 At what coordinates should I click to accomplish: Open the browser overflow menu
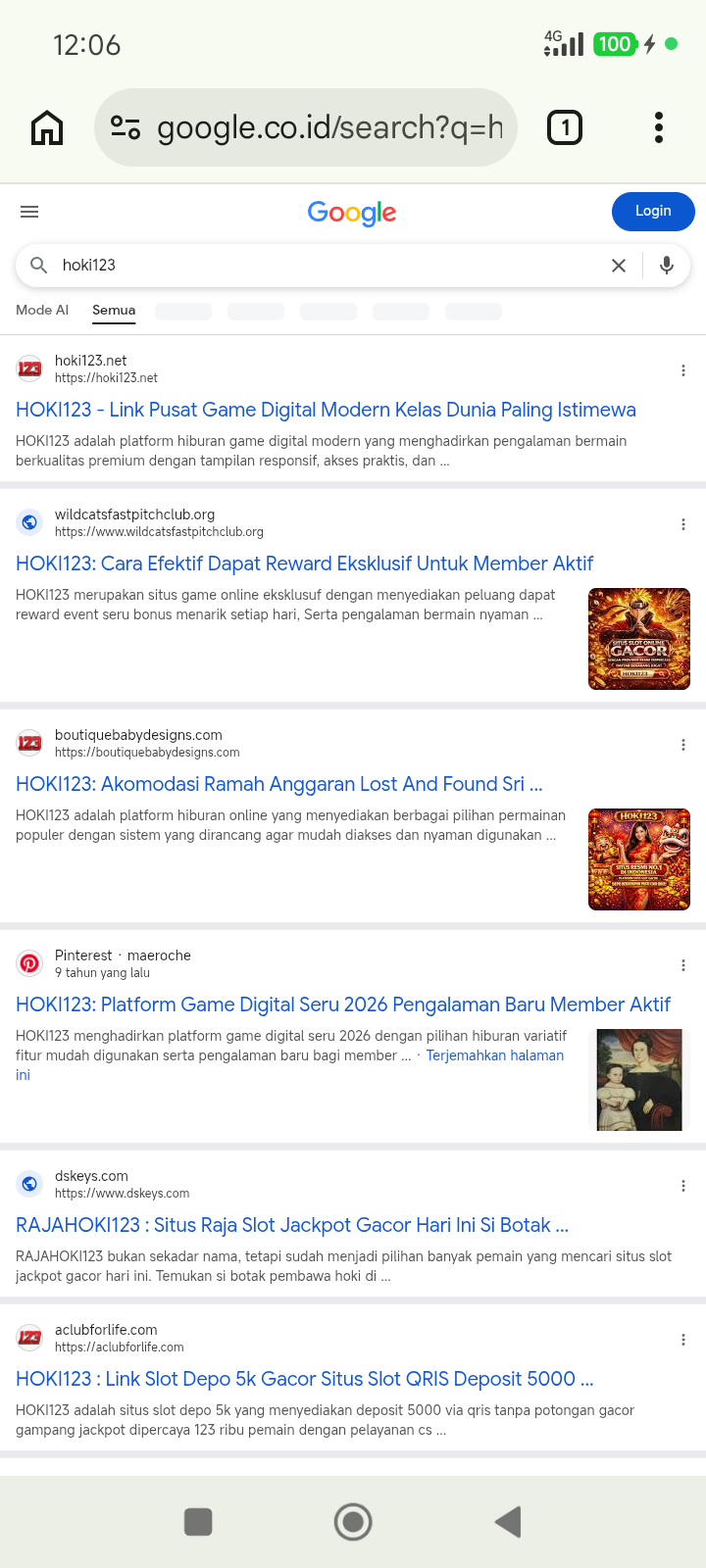click(659, 127)
